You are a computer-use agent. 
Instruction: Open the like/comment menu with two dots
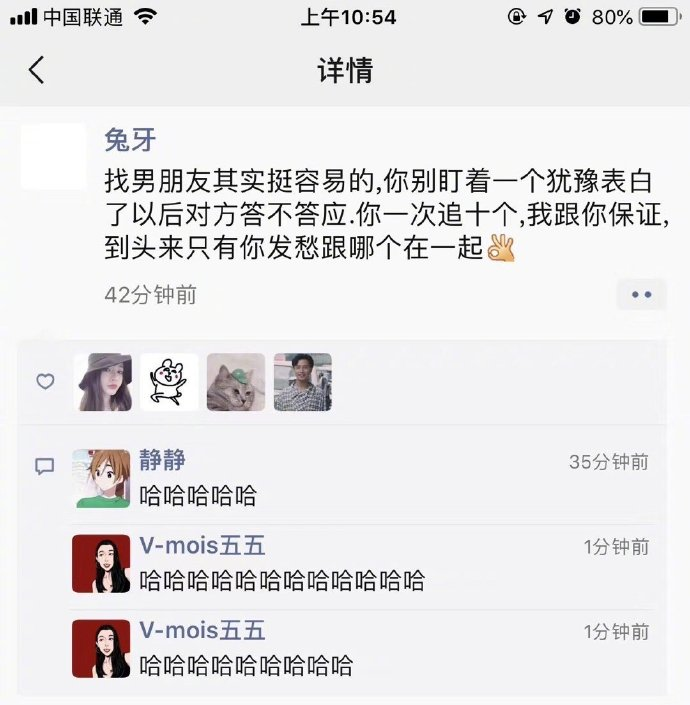(641, 295)
